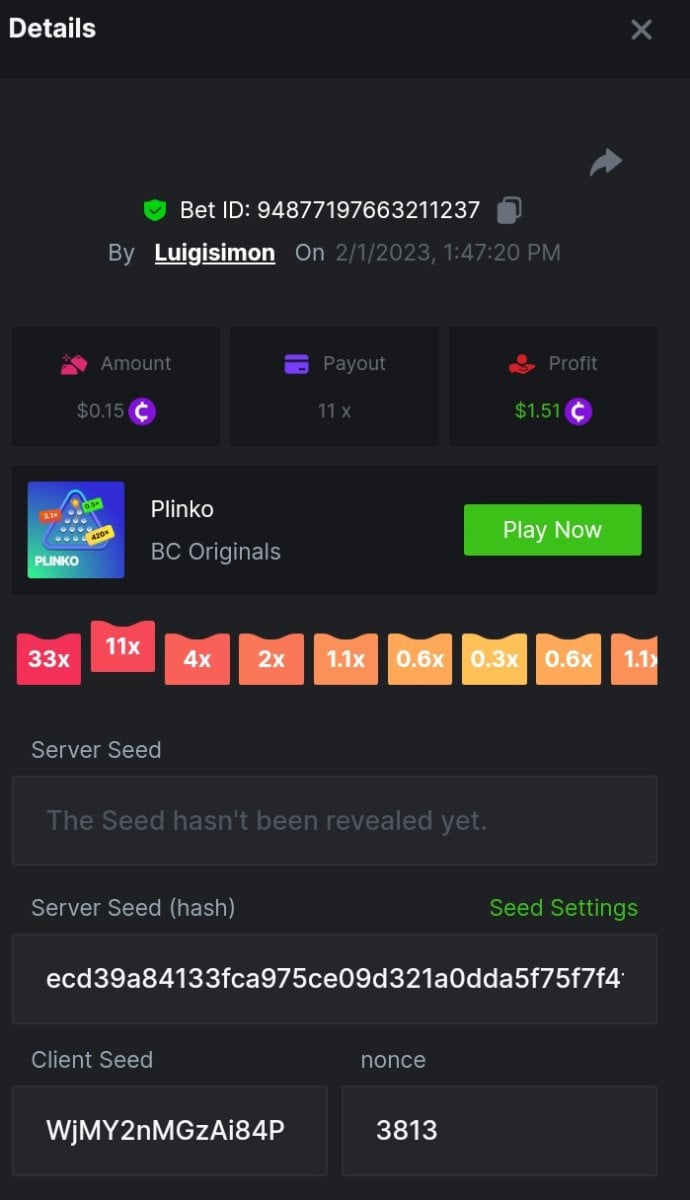Open Seed Settings
This screenshot has height=1200, width=690.
(x=563, y=908)
